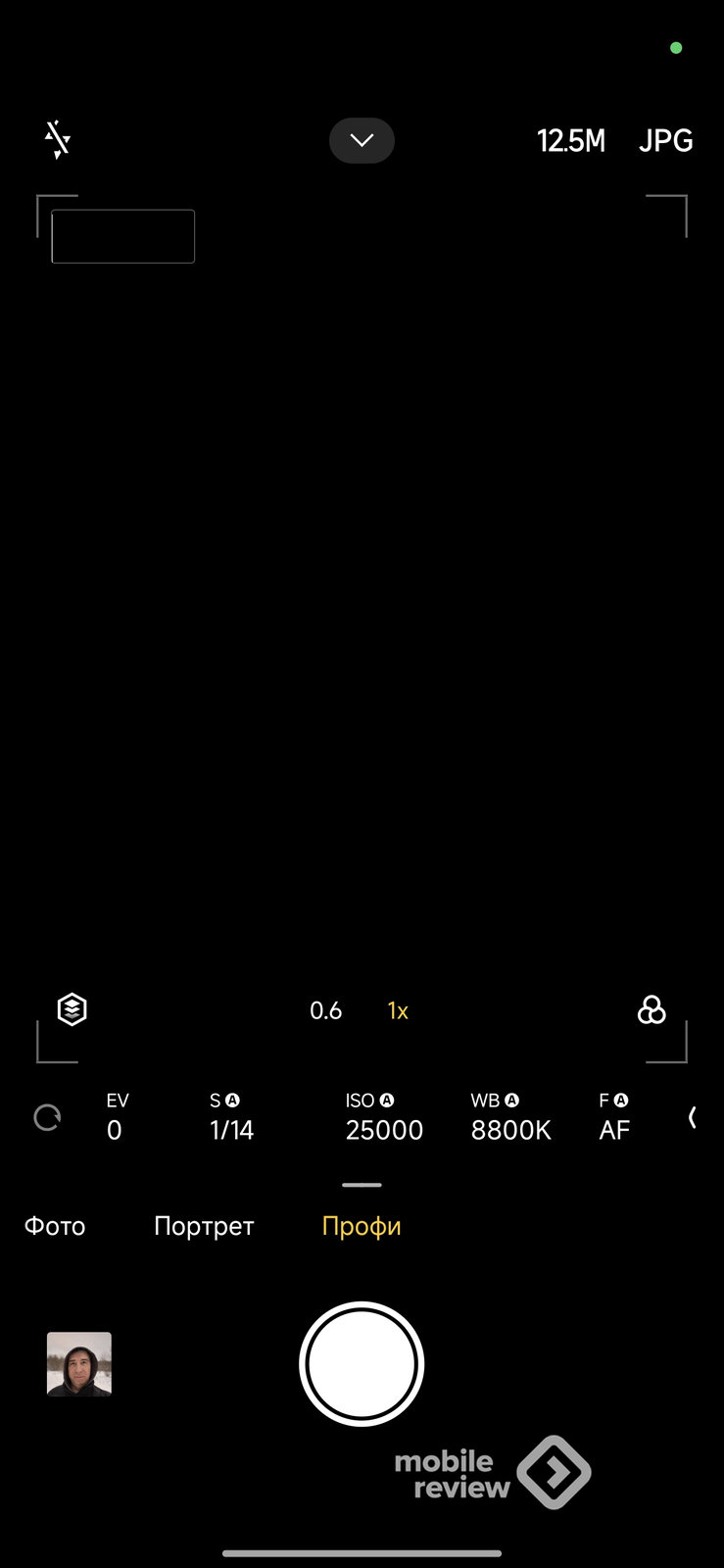Adjust the WB 8800K white balance
Viewport: 724px width, 1568px height.
[x=510, y=1117]
